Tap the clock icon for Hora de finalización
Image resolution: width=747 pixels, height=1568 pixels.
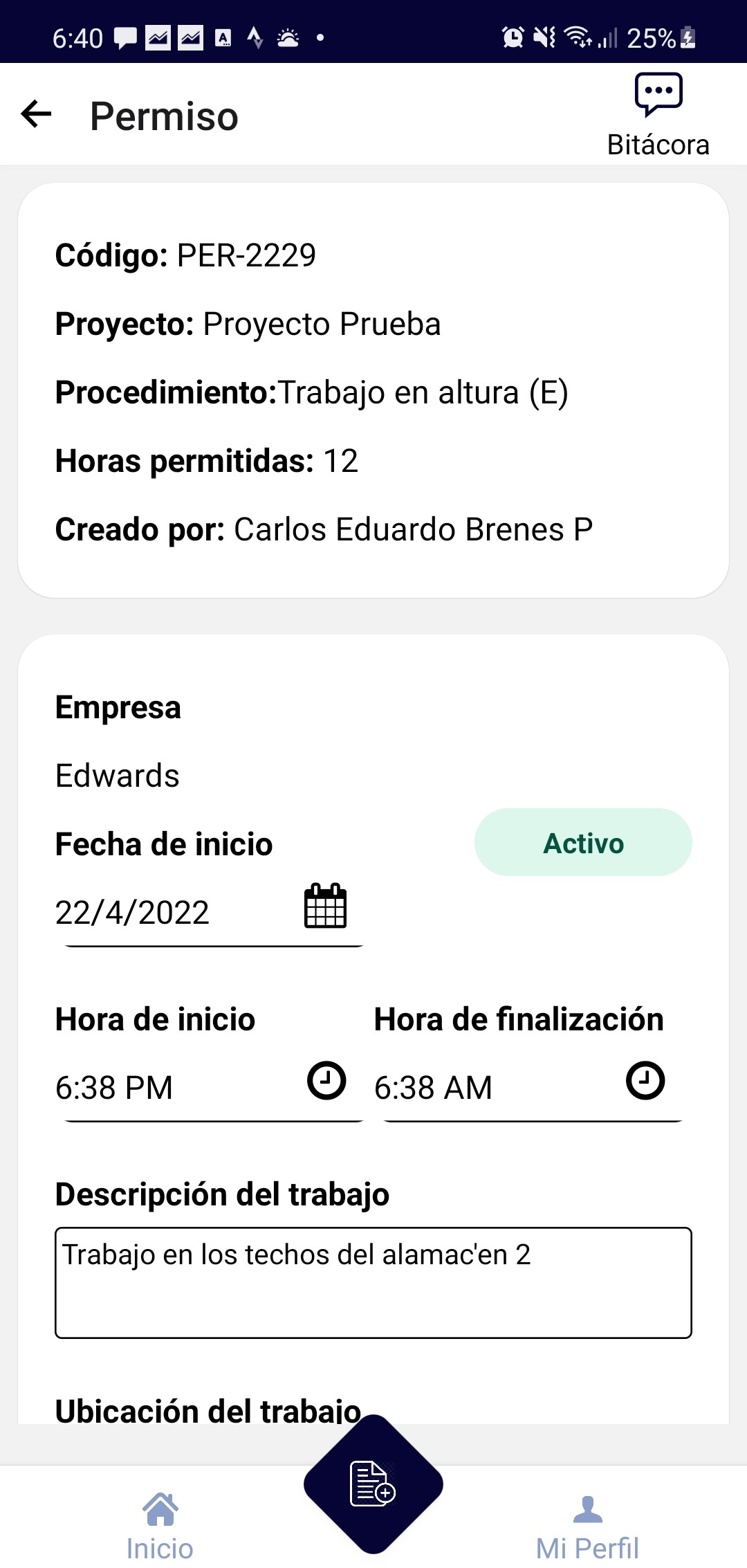[645, 1080]
